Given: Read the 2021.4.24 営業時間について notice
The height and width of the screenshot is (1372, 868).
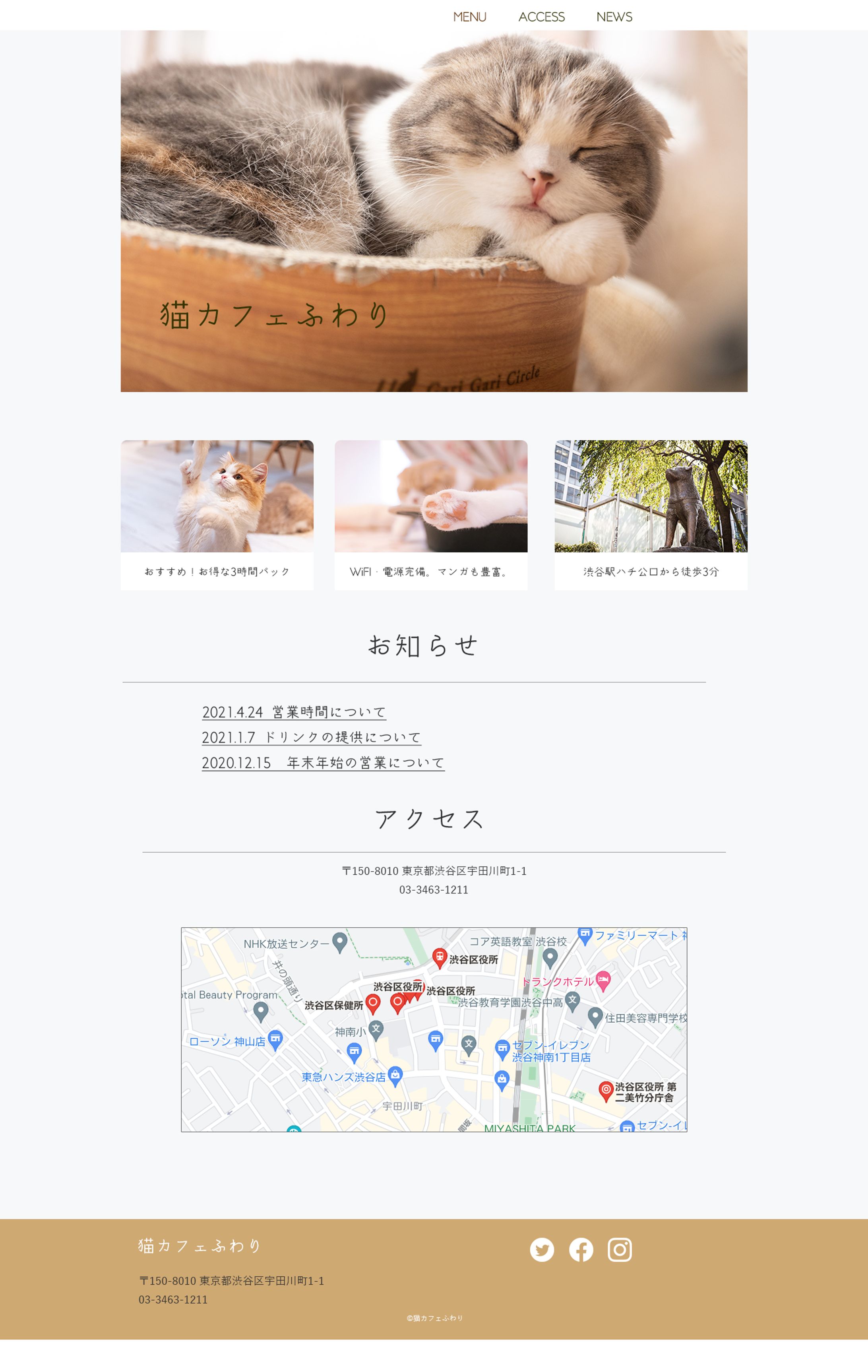Looking at the screenshot, I should (x=294, y=712).
